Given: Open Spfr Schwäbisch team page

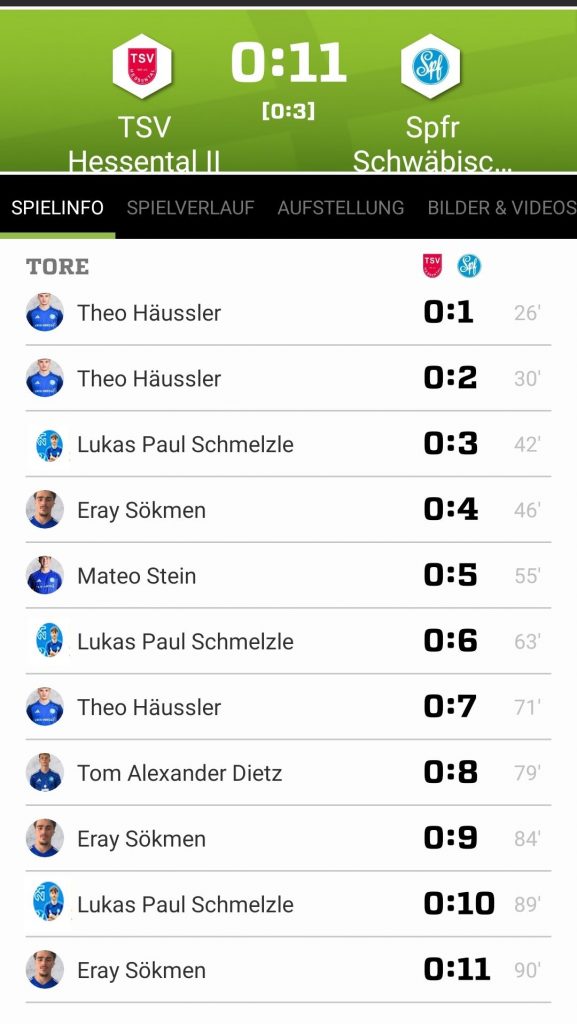Looking at the screenshot, I should pyautogui.click(x=431, y=104).
